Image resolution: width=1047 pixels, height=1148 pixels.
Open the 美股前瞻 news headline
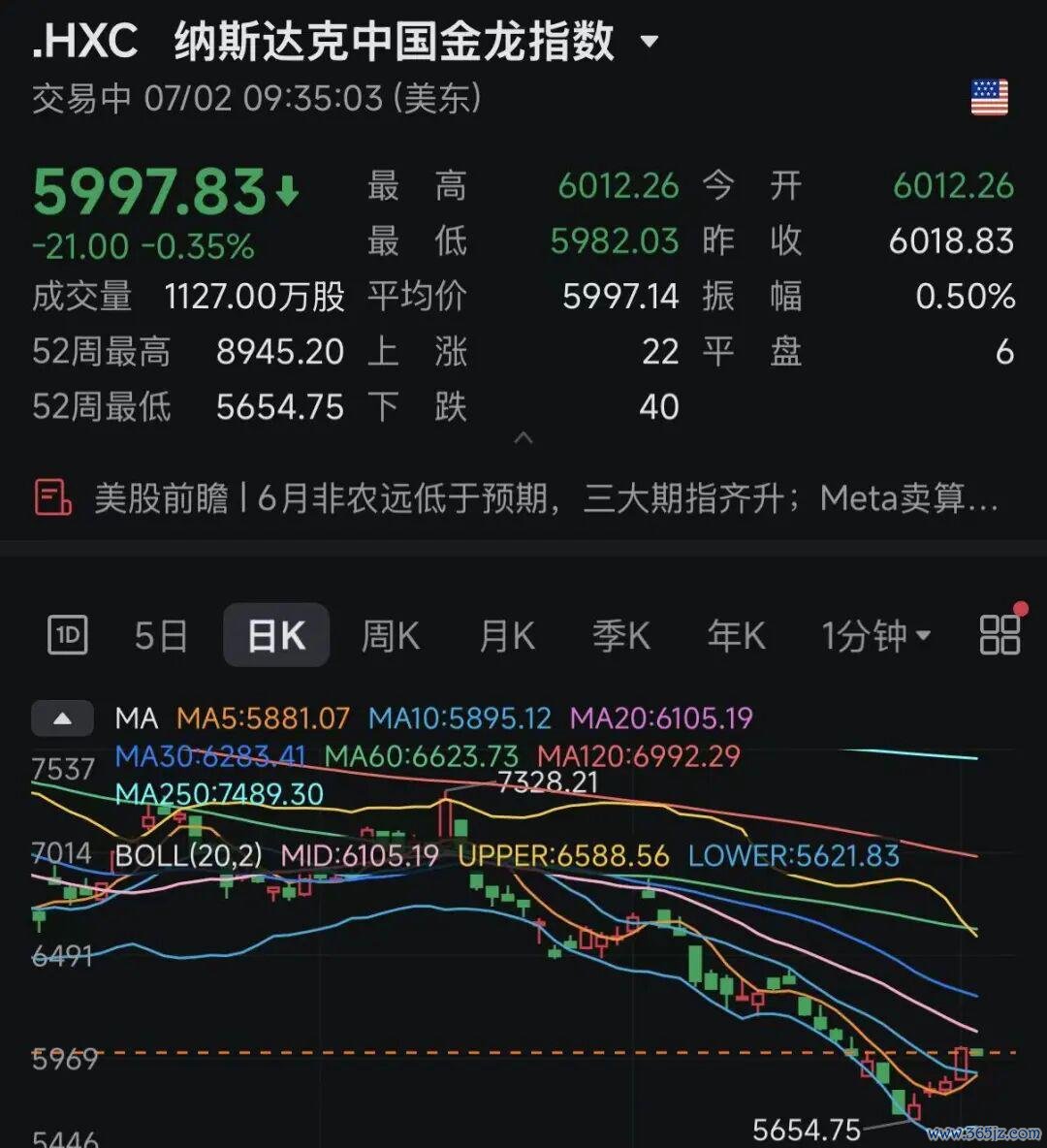(546, 498)
